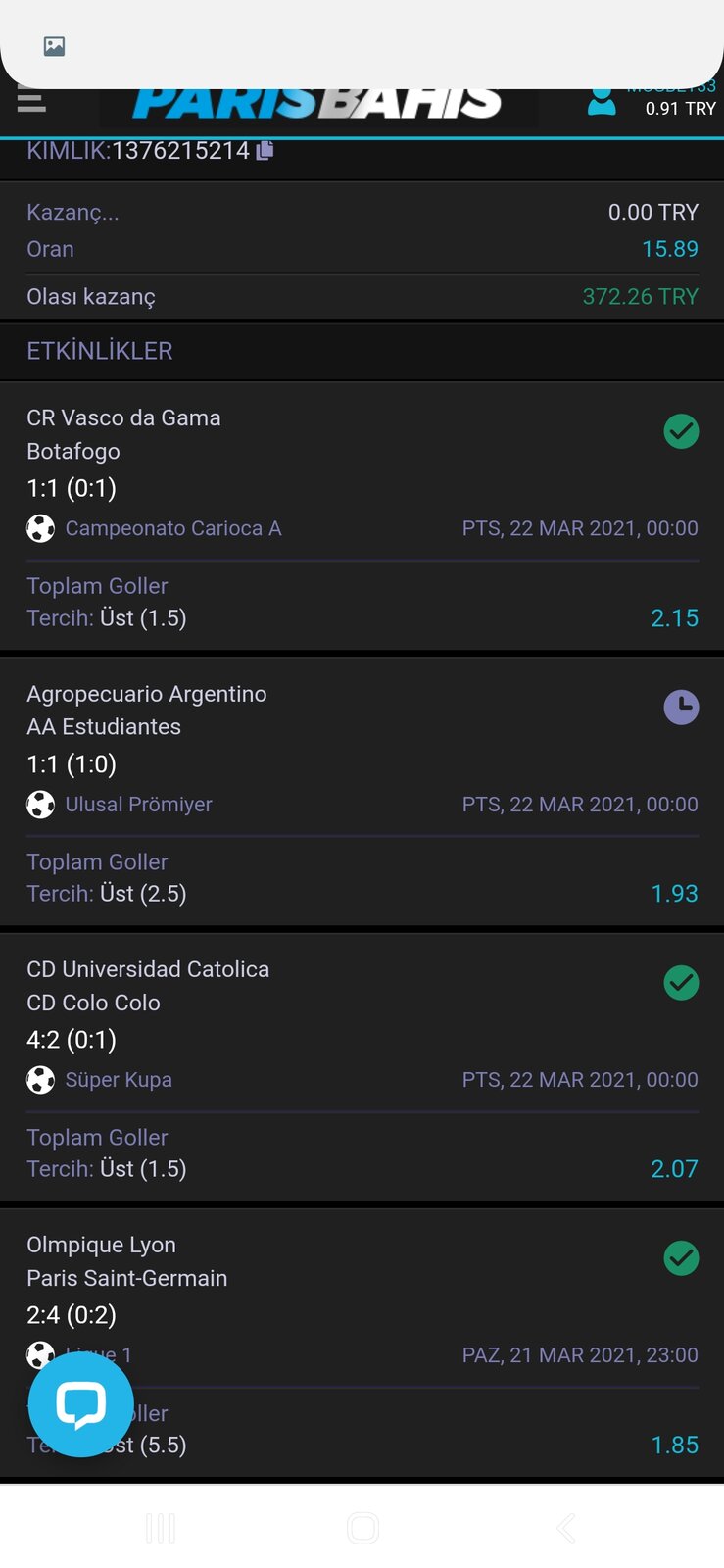Open the Ulusal Prömiyer league link

(138, 805)
